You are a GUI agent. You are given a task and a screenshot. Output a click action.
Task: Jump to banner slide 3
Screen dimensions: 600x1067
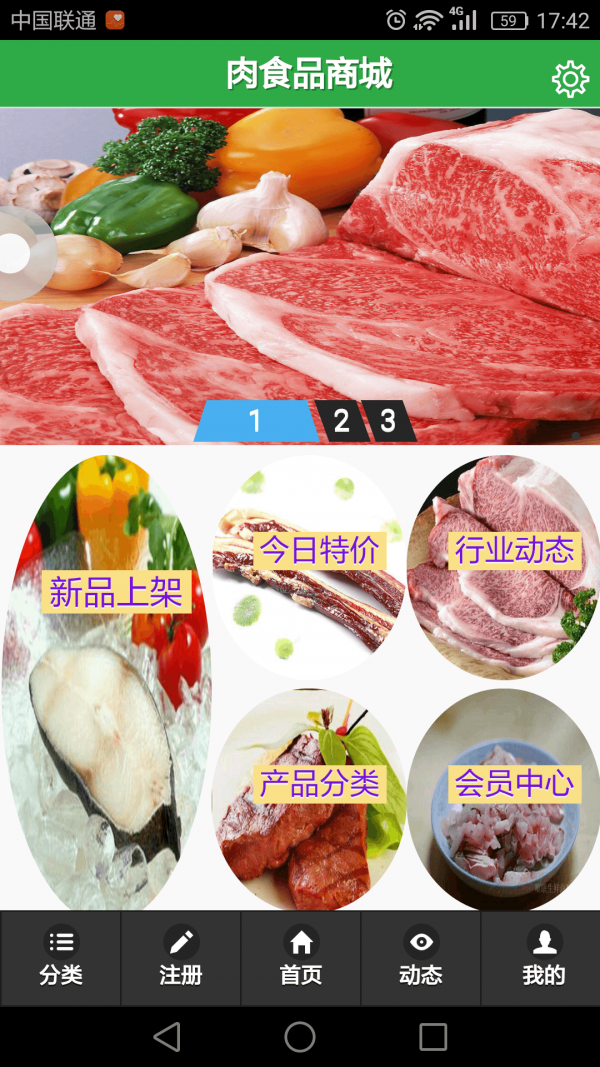(x=388, y=421)
